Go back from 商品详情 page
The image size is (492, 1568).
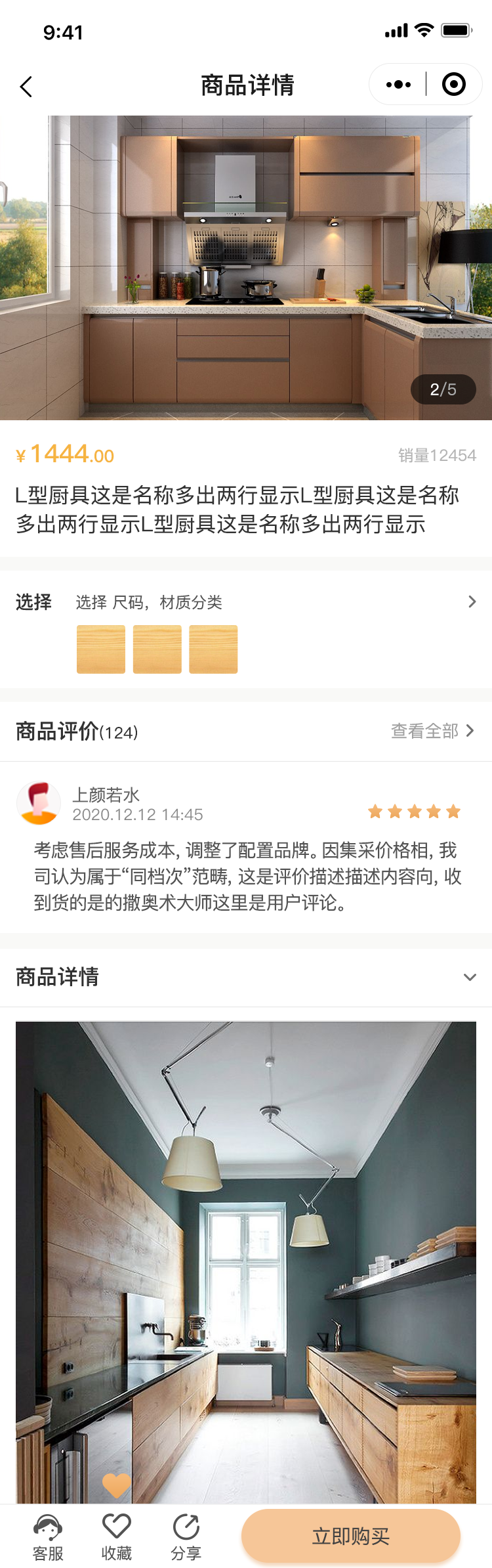pyautogui.click(x=26, y=87)
